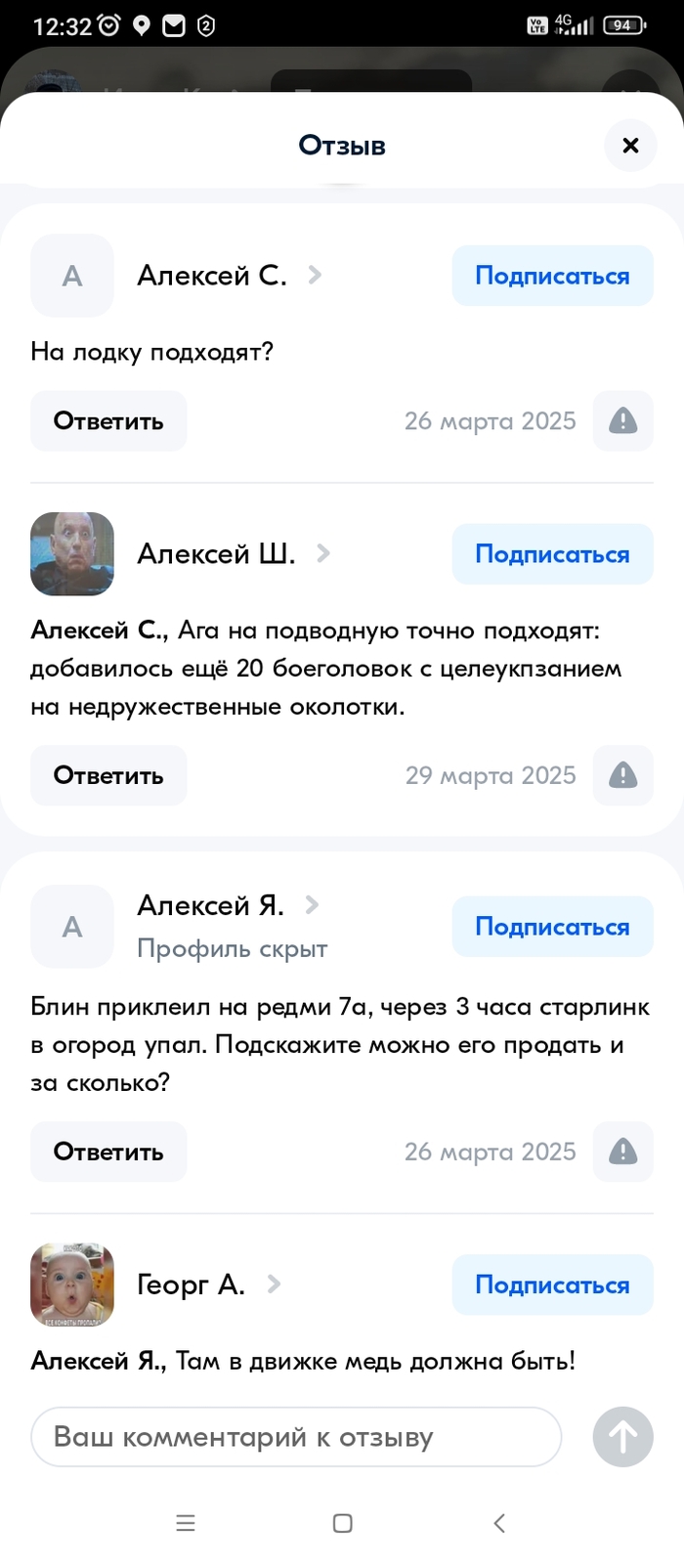Close the Отзыв review sheet
Image resolution: width=684 pixels, height=1568 pixels.
tap(630, 146)
